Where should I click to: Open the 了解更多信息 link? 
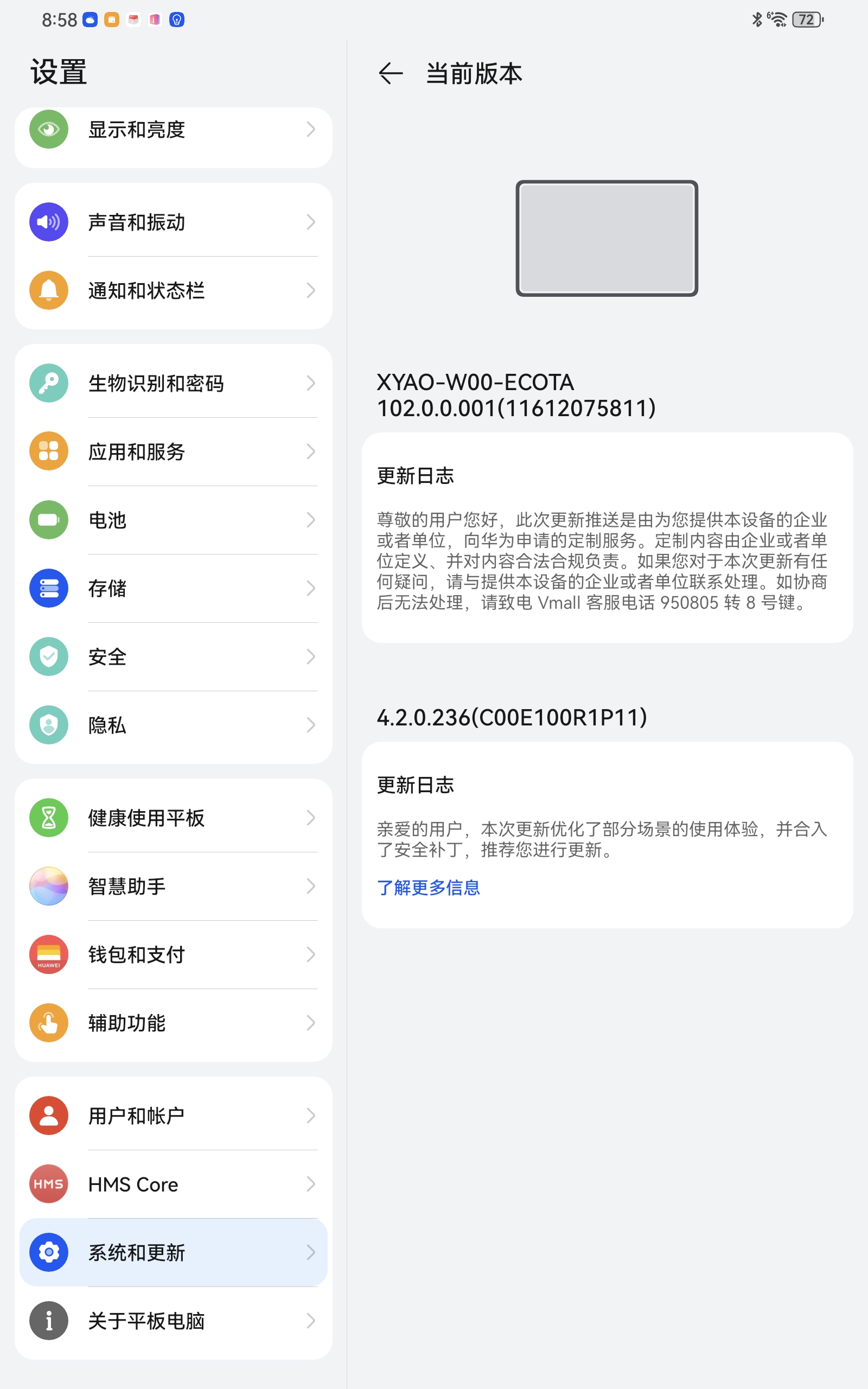coord(428,887)
